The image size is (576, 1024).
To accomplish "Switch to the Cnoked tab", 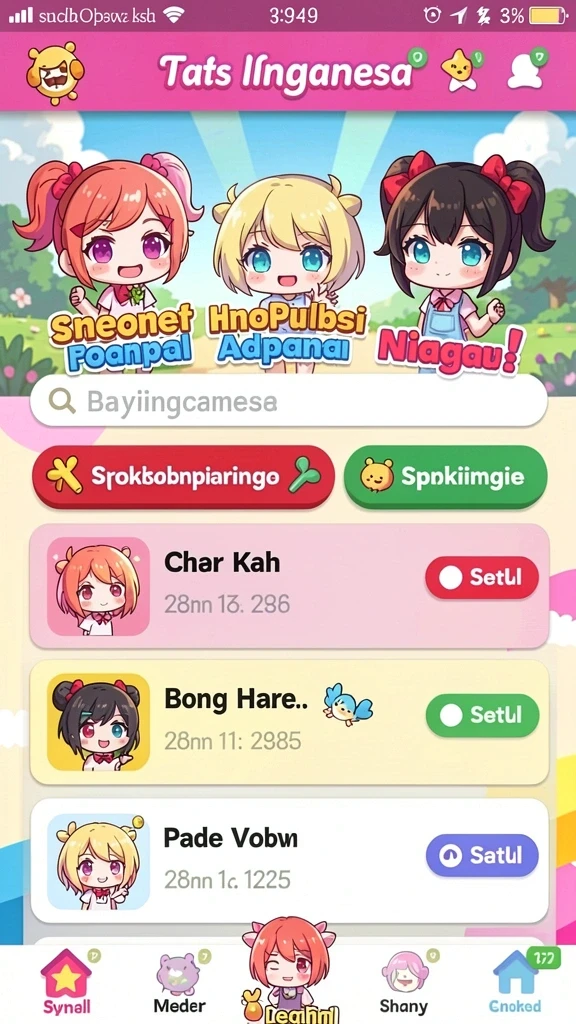I will [516, 983].
